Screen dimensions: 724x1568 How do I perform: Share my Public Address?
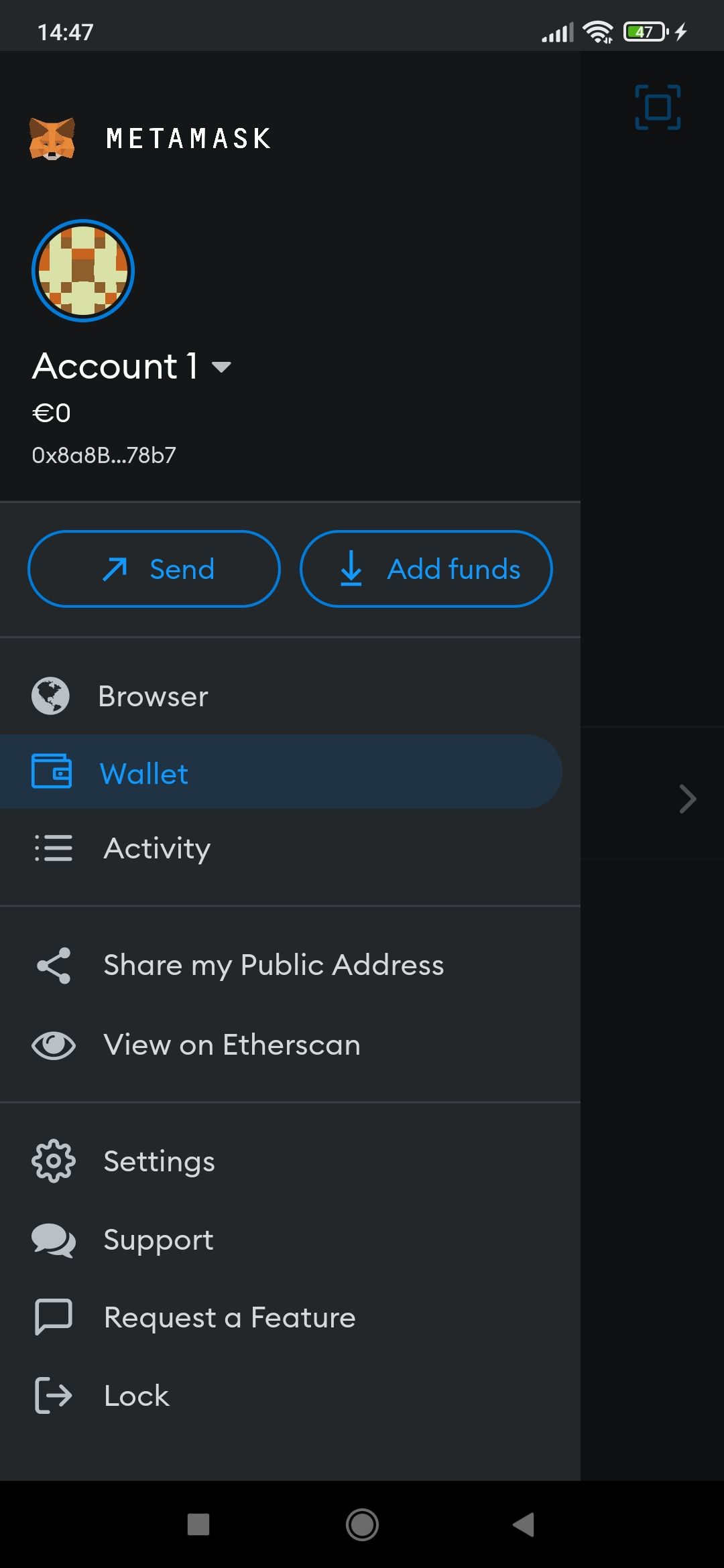click(x=273, y=966)
